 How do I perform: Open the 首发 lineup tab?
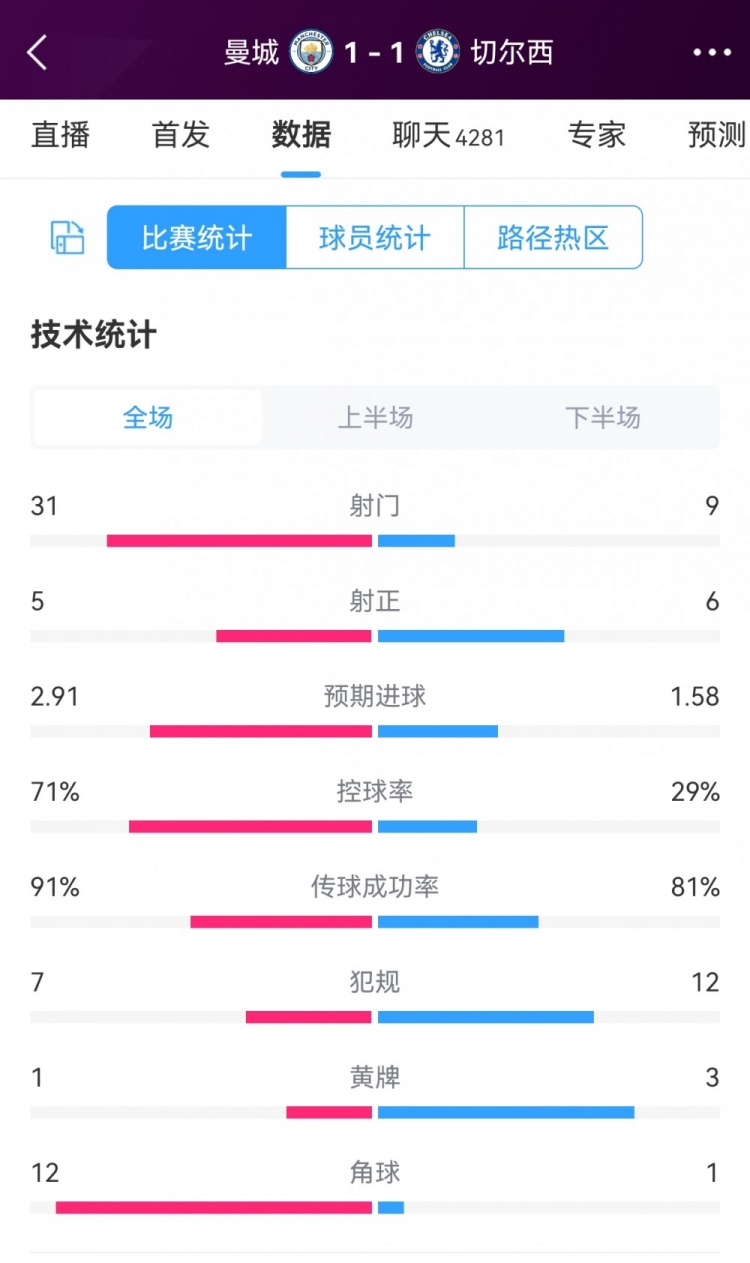coord(181,135)
